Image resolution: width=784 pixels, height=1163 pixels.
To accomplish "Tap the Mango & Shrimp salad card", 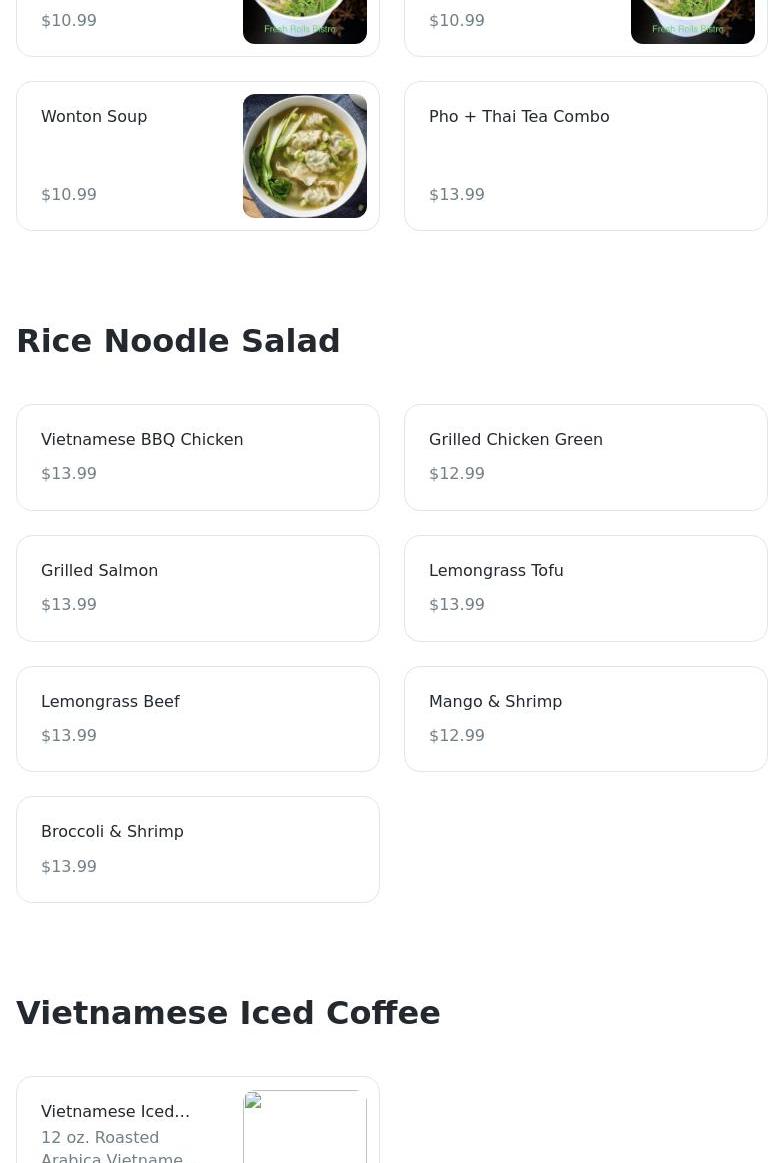I will (x=585, y=719).
